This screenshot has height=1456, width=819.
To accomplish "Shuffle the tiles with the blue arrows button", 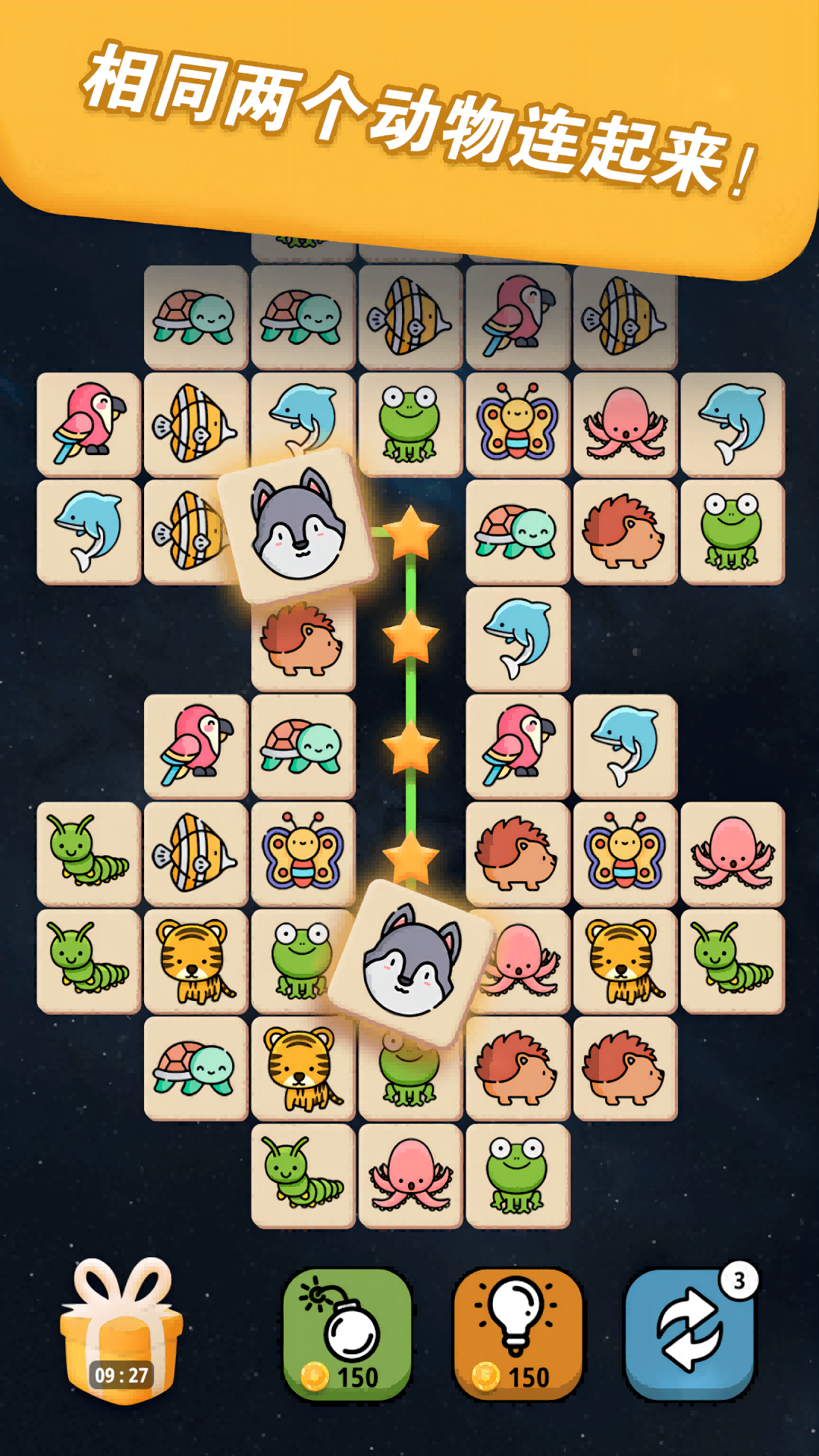I will [x=689, y=1334].
